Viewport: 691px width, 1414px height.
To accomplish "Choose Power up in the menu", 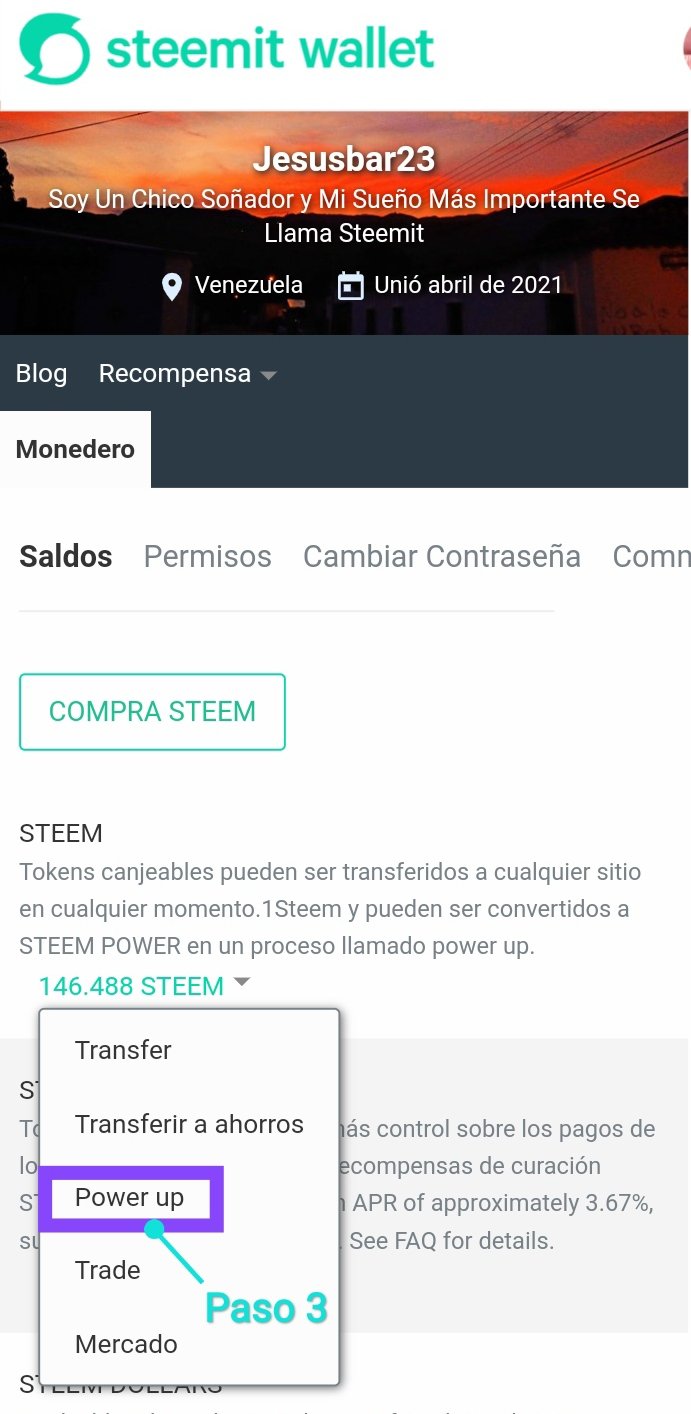I will tap(130, 1197).
